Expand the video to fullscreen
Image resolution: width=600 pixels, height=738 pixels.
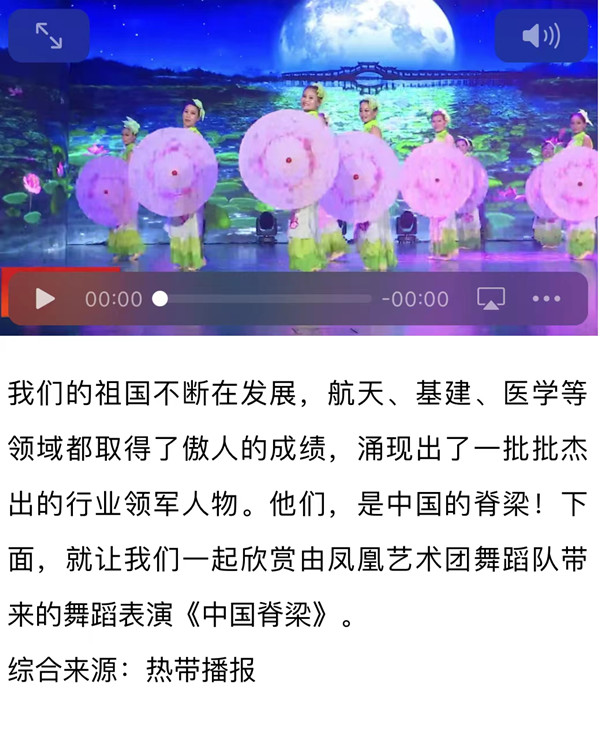48,36
